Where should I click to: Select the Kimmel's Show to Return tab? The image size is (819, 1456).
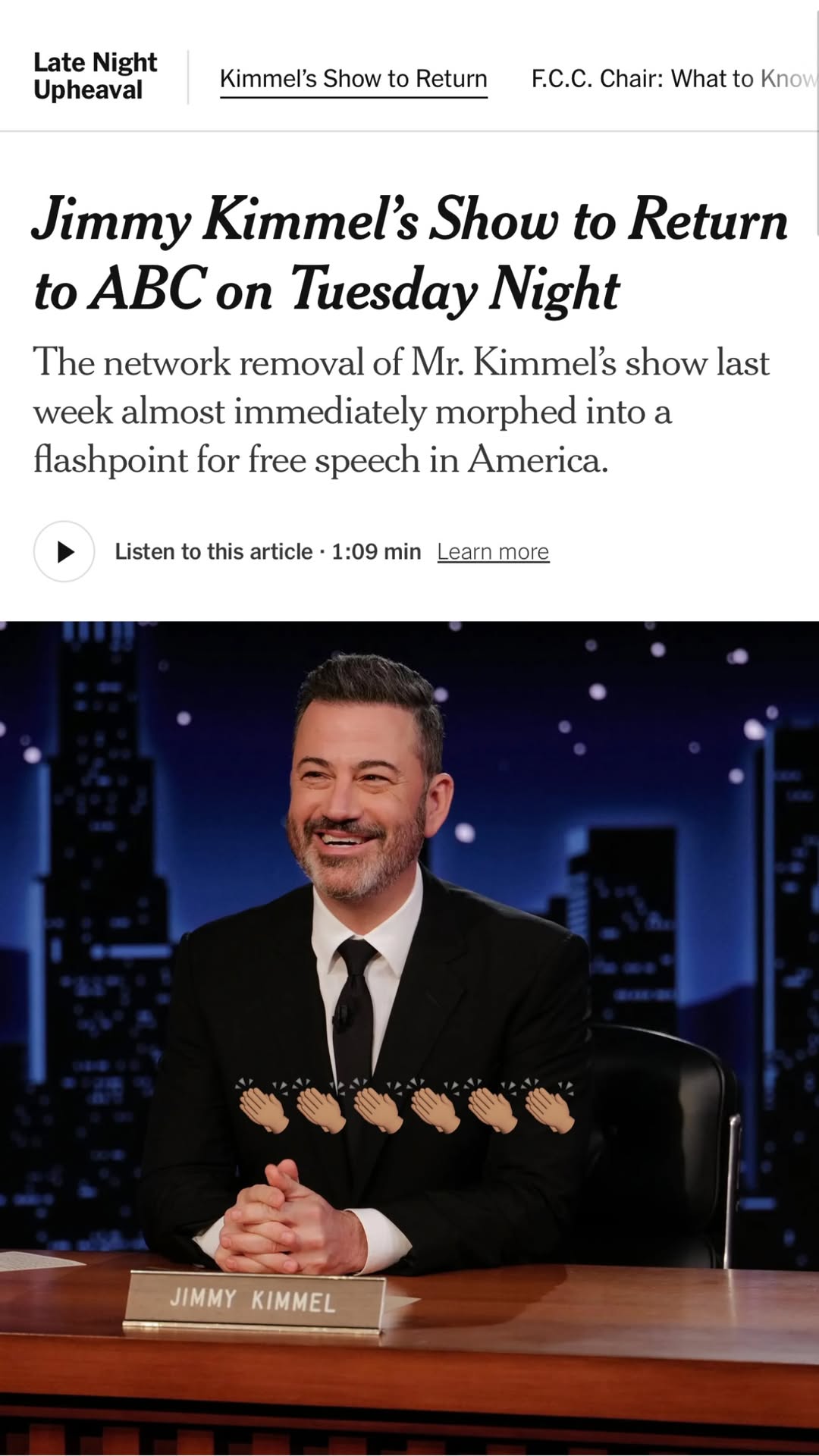353,79
